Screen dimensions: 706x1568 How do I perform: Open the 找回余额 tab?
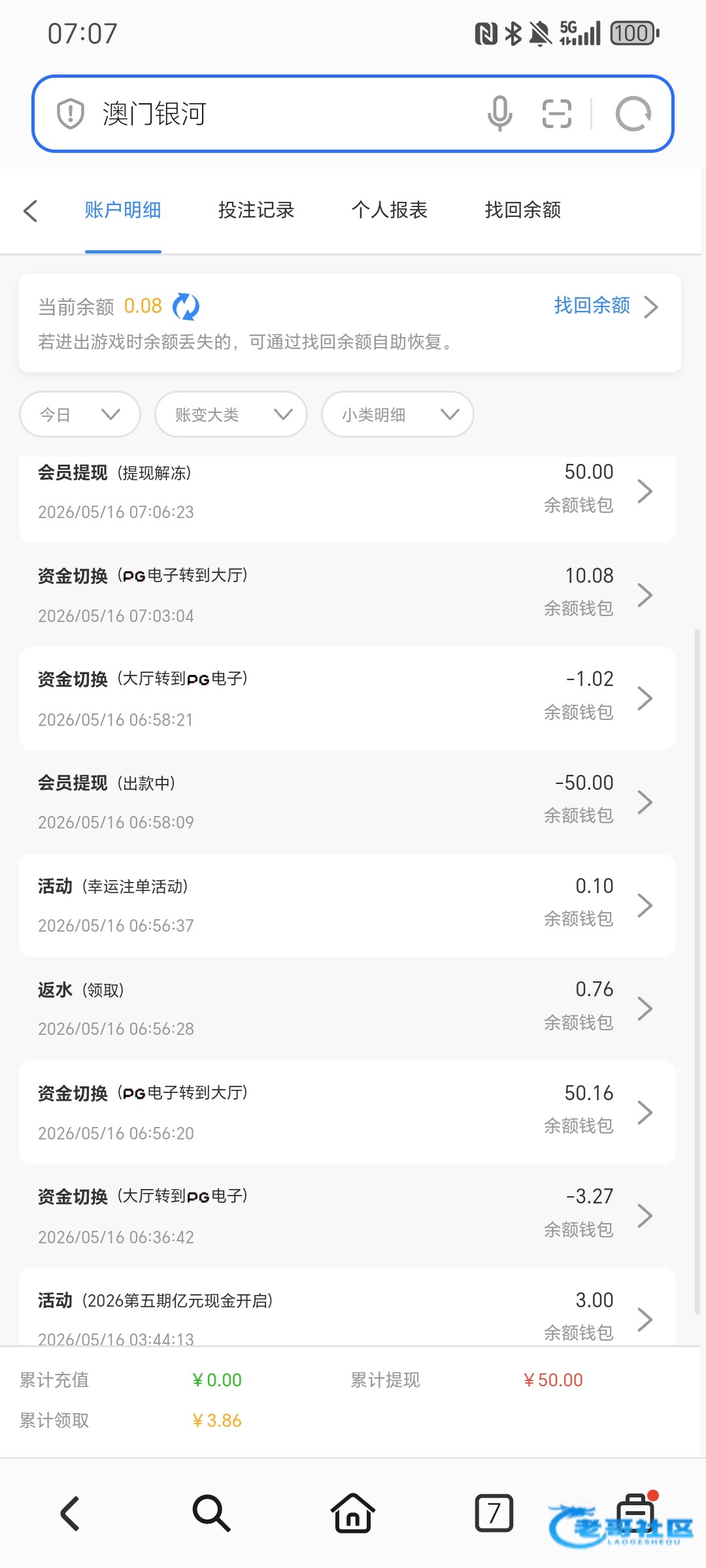(523, 210)
